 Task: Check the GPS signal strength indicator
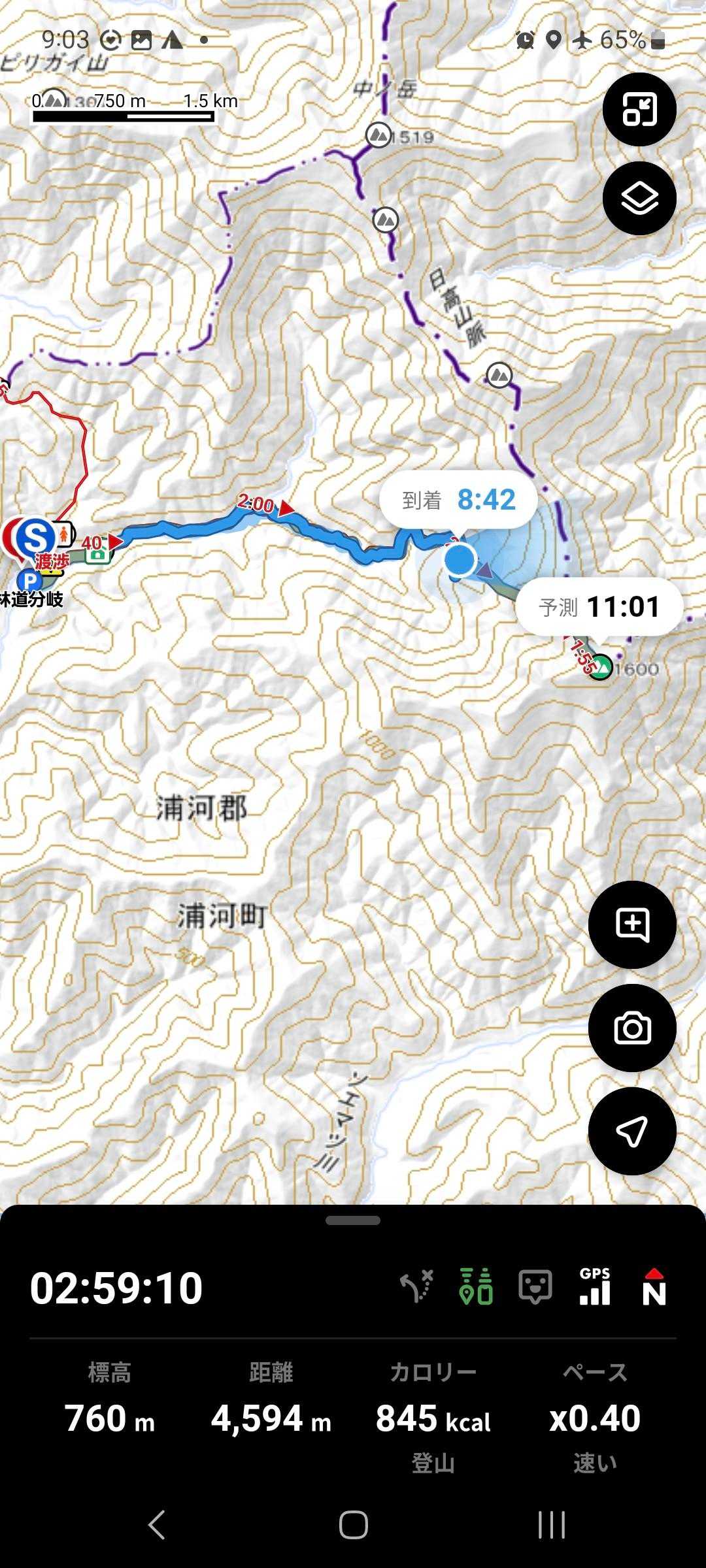pos(595,1286)
